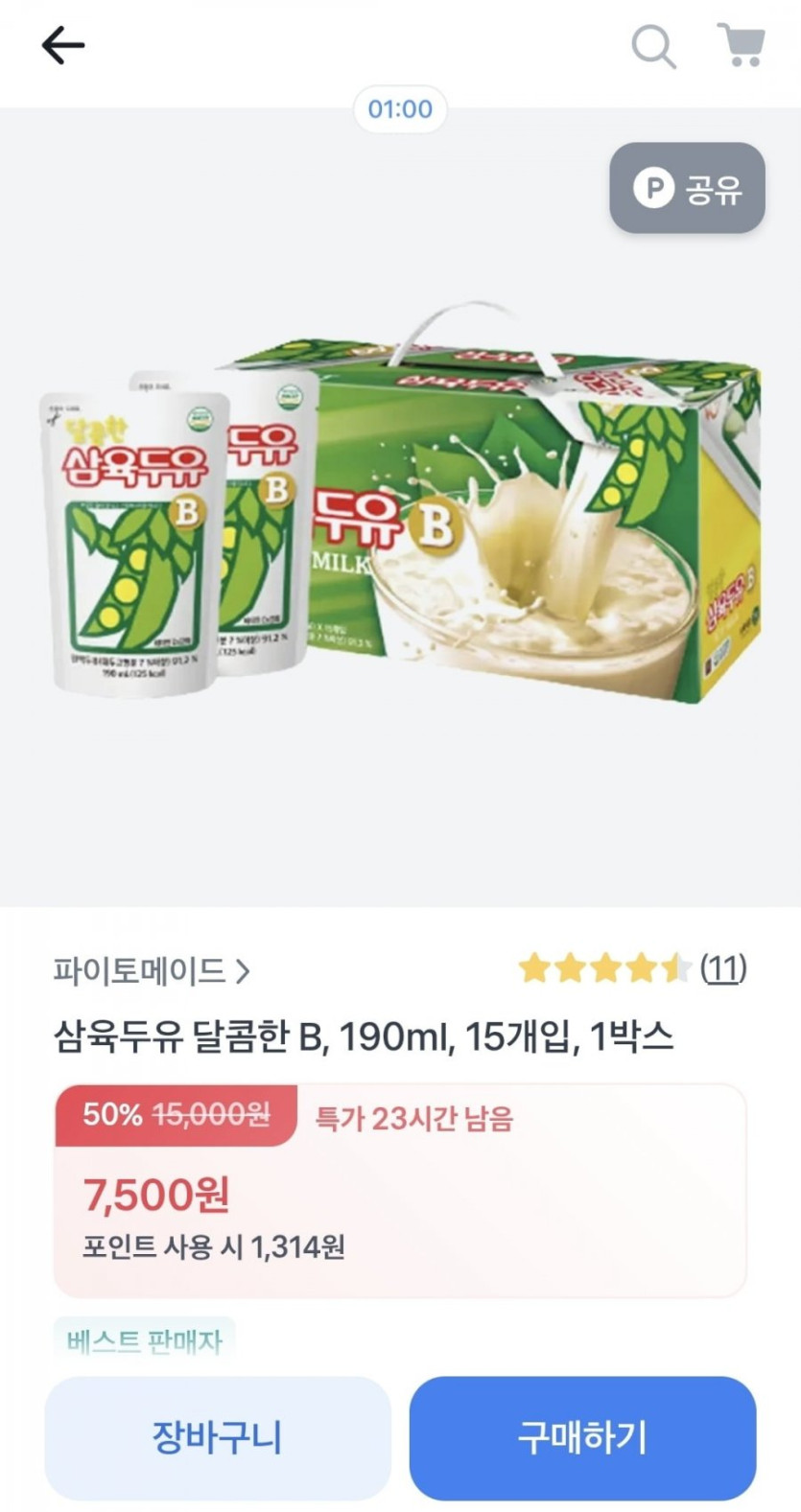
Task: Tap the back arrow icon
Action: point(63,45)
